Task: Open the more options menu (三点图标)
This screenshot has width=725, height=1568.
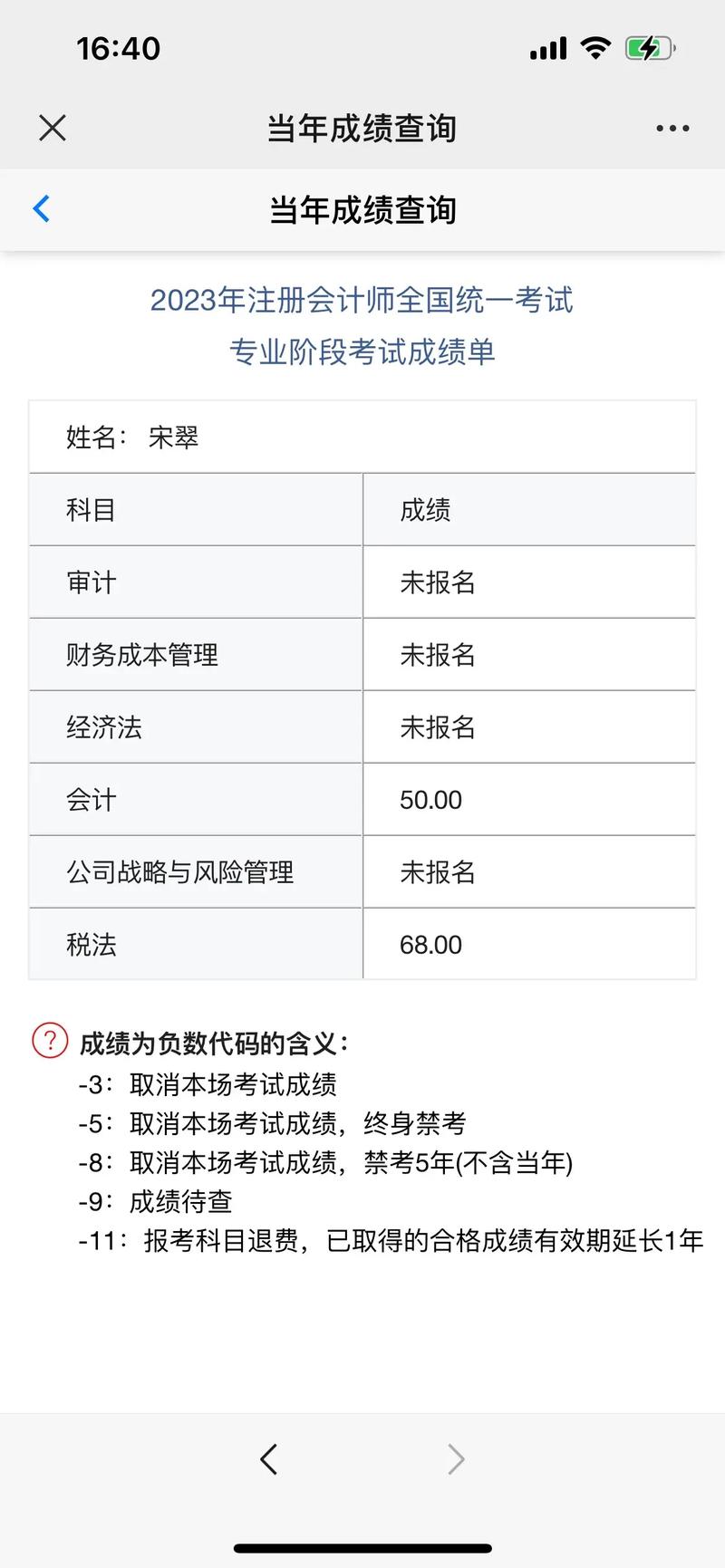Action: [x=672, y=127]
